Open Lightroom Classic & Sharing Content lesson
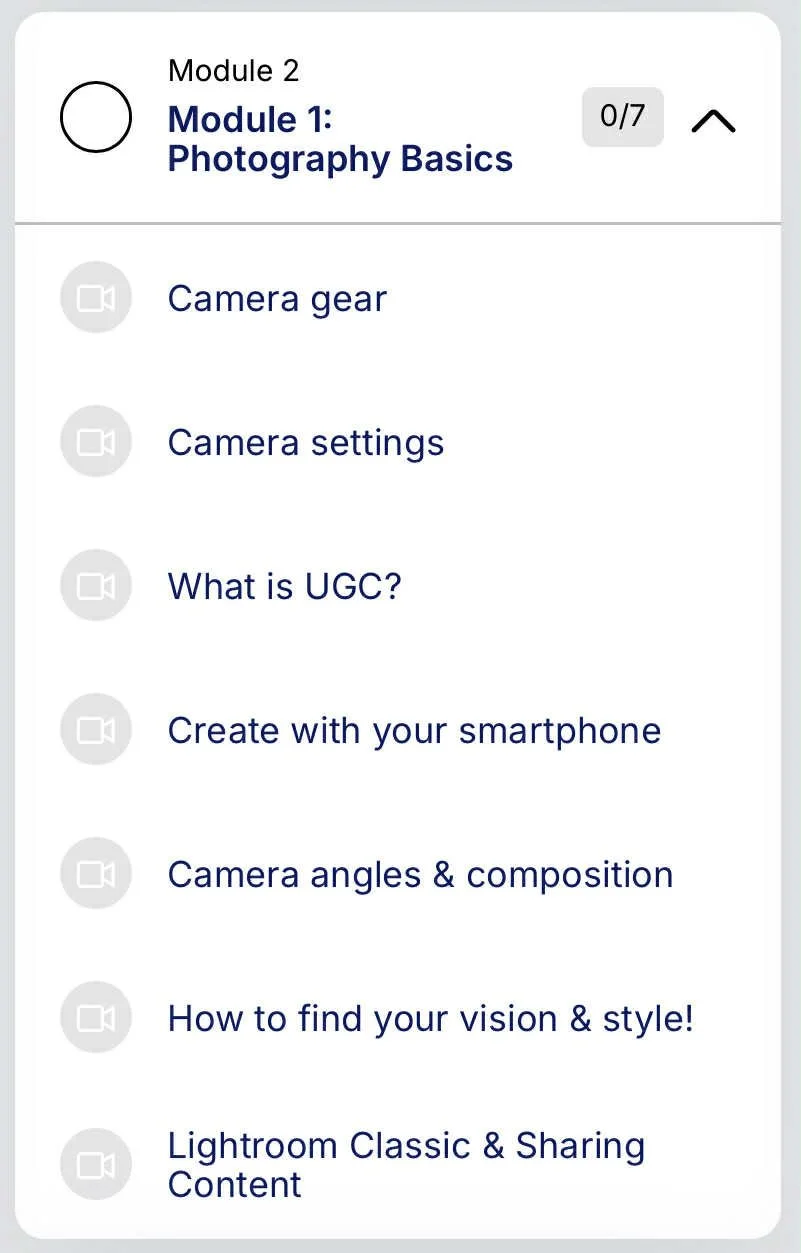 [405, 1164]
